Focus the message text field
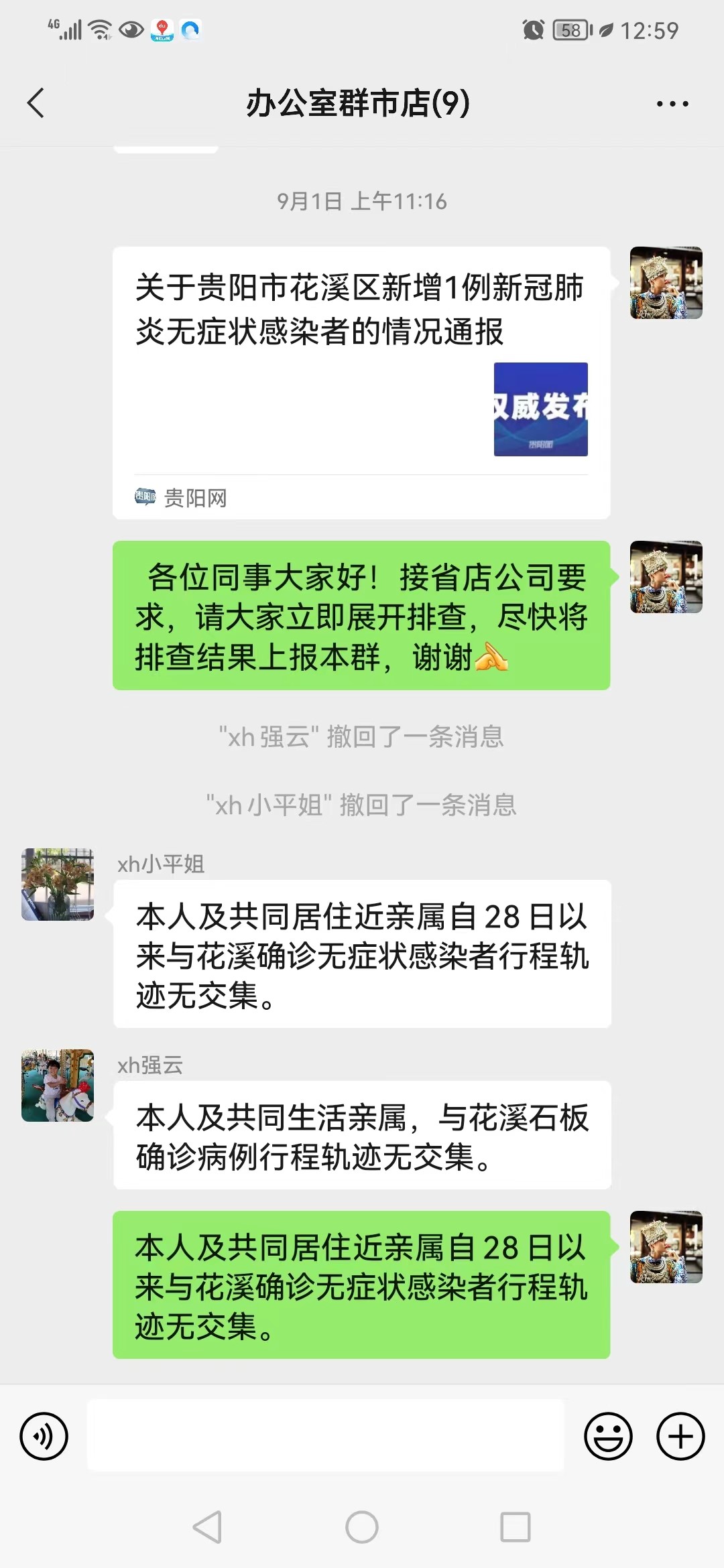This screenshot has width=724, height=1568. tap(326, 1435)
